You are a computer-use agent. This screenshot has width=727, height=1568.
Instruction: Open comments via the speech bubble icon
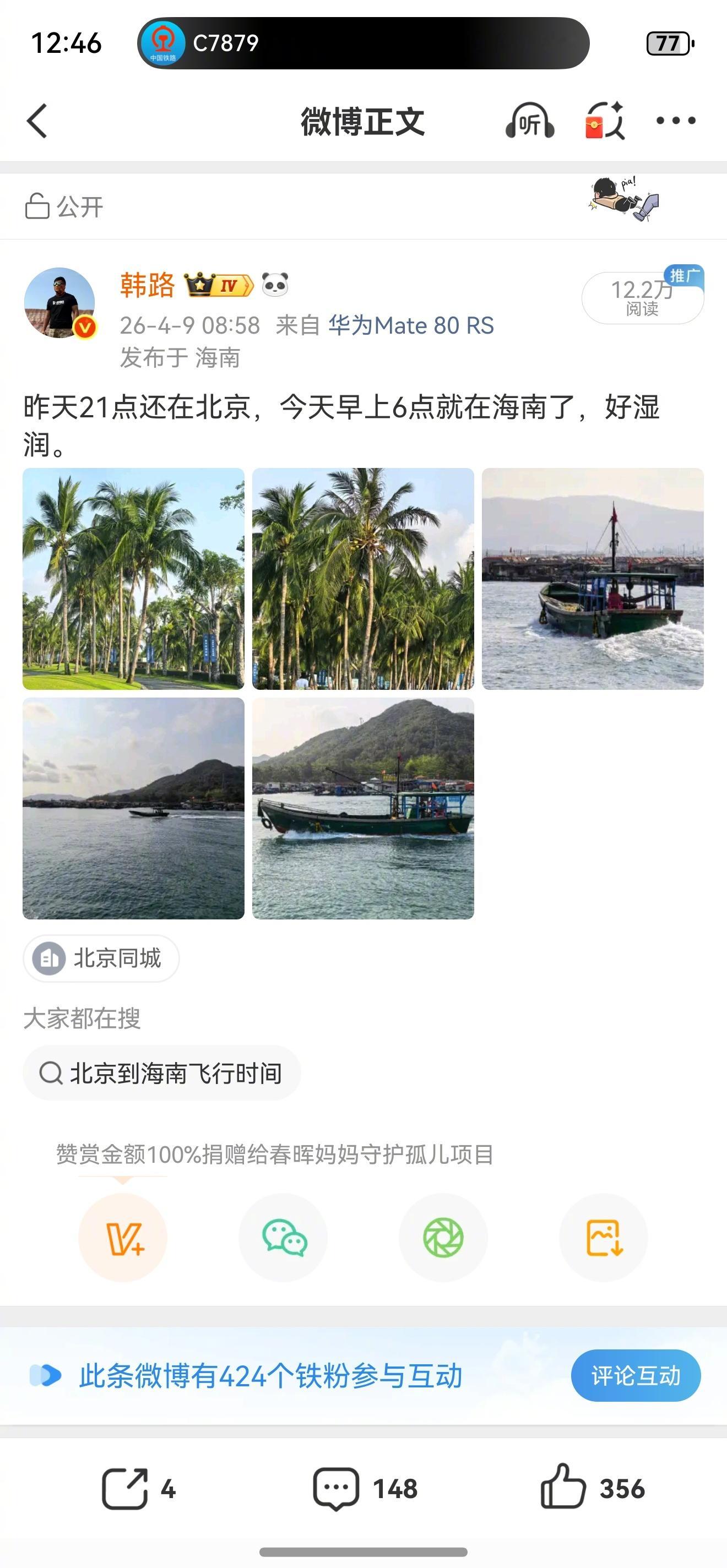[x=337, y=1488]
